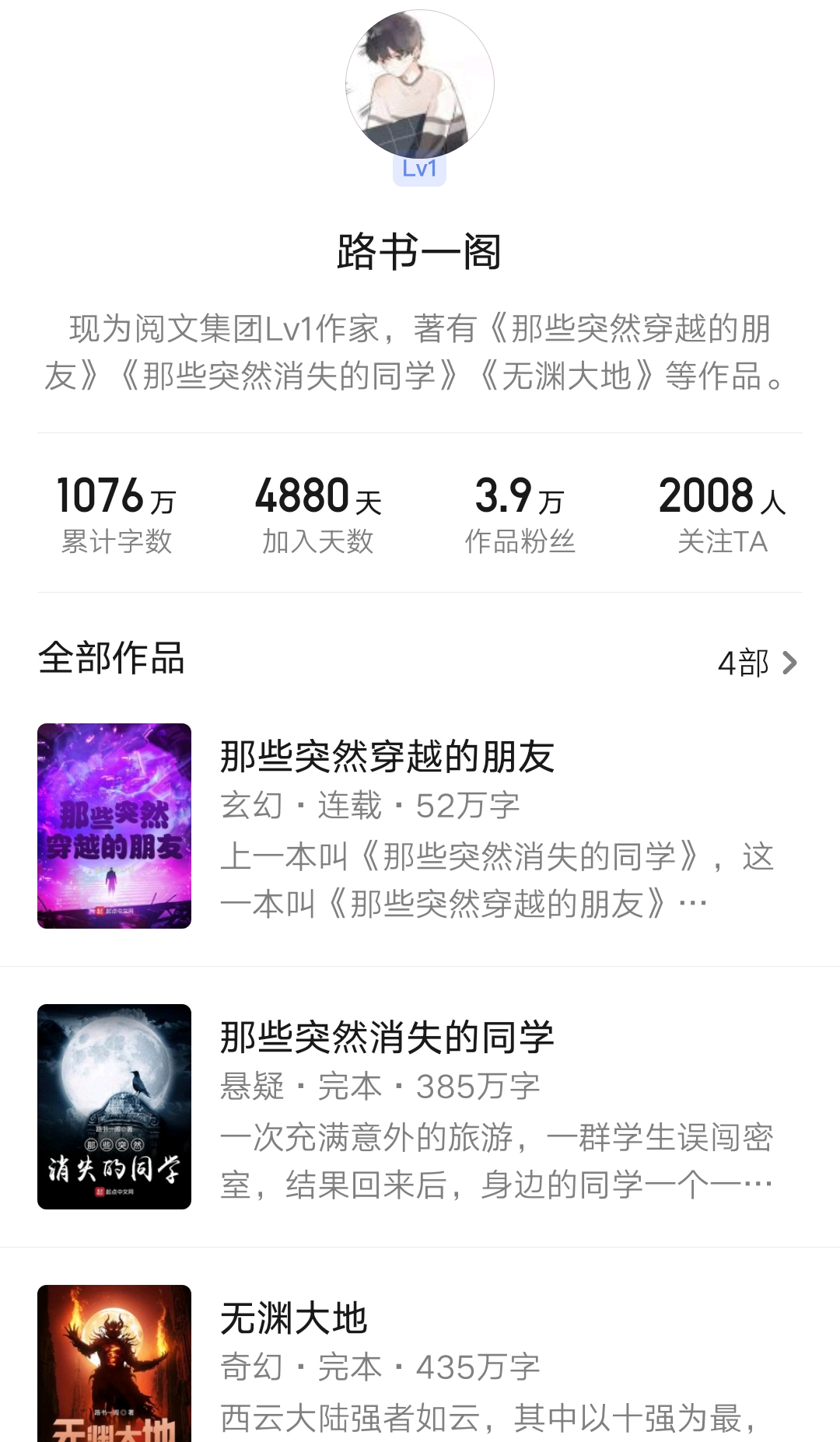This screenshot has width=840, height=1442.
Task: Tap the 悬疑 genre label
Action: [249, 1086]
